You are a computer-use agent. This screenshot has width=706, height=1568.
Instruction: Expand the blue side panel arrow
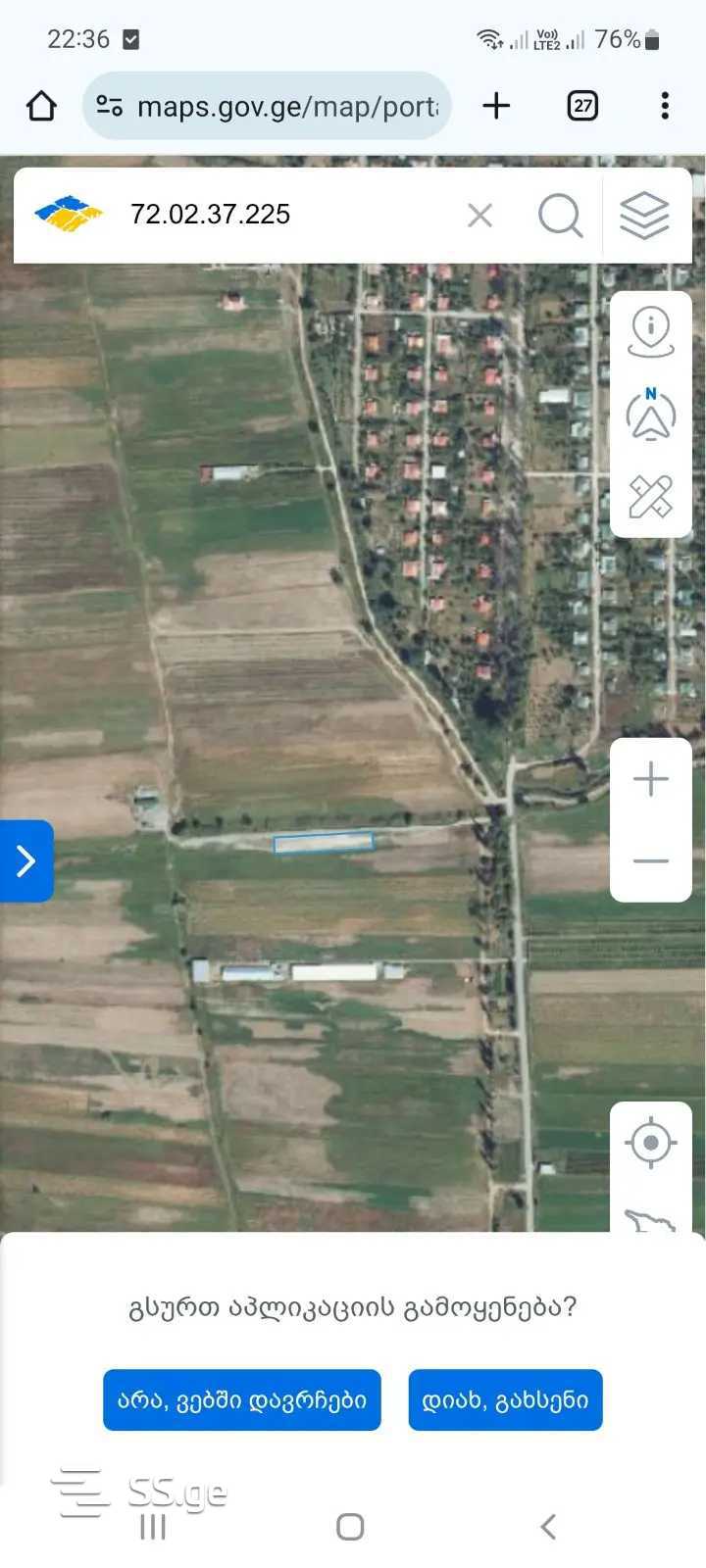(26, 861)
